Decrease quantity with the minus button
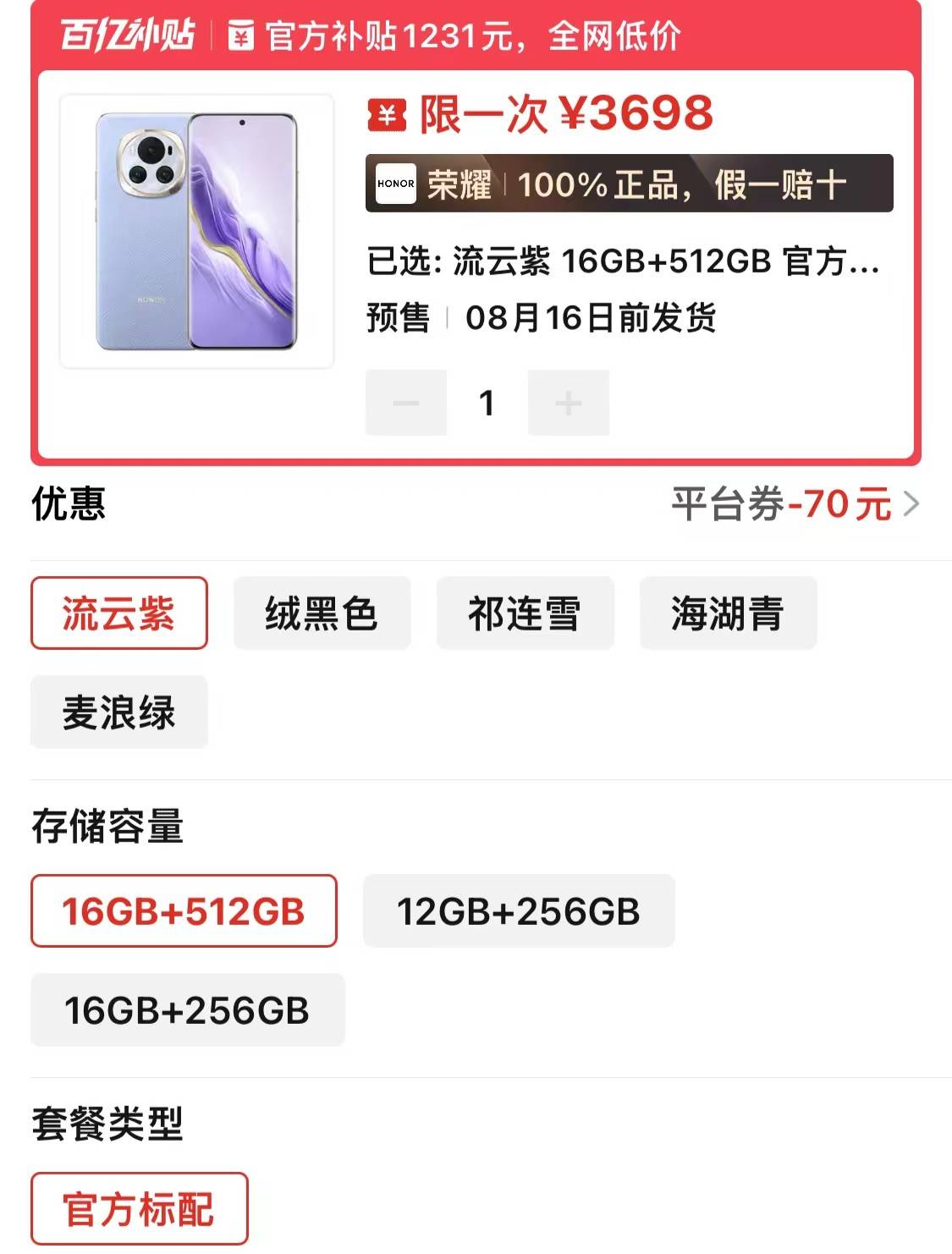 405,403
